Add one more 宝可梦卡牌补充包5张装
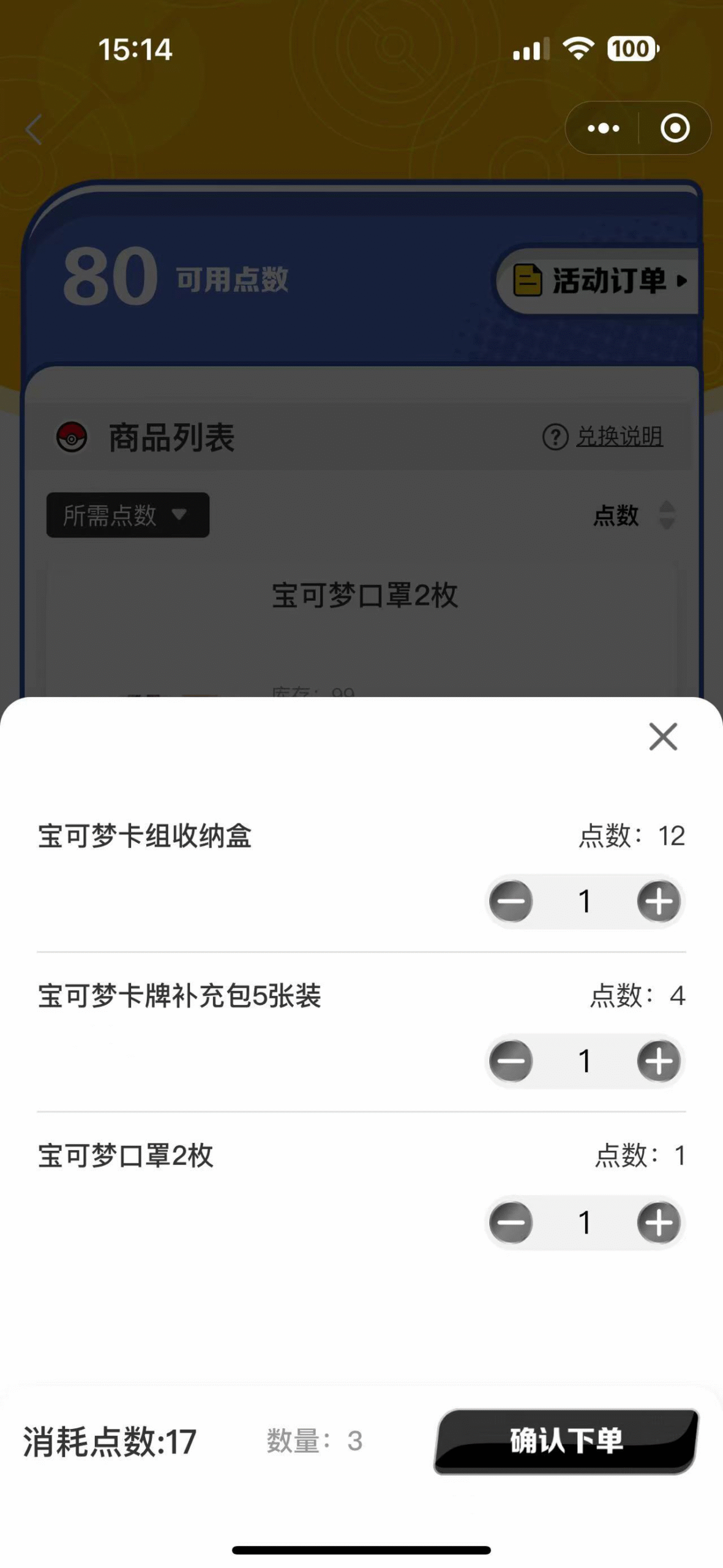The height and width of the screenshot is (1568, 723). point(659,1061)
